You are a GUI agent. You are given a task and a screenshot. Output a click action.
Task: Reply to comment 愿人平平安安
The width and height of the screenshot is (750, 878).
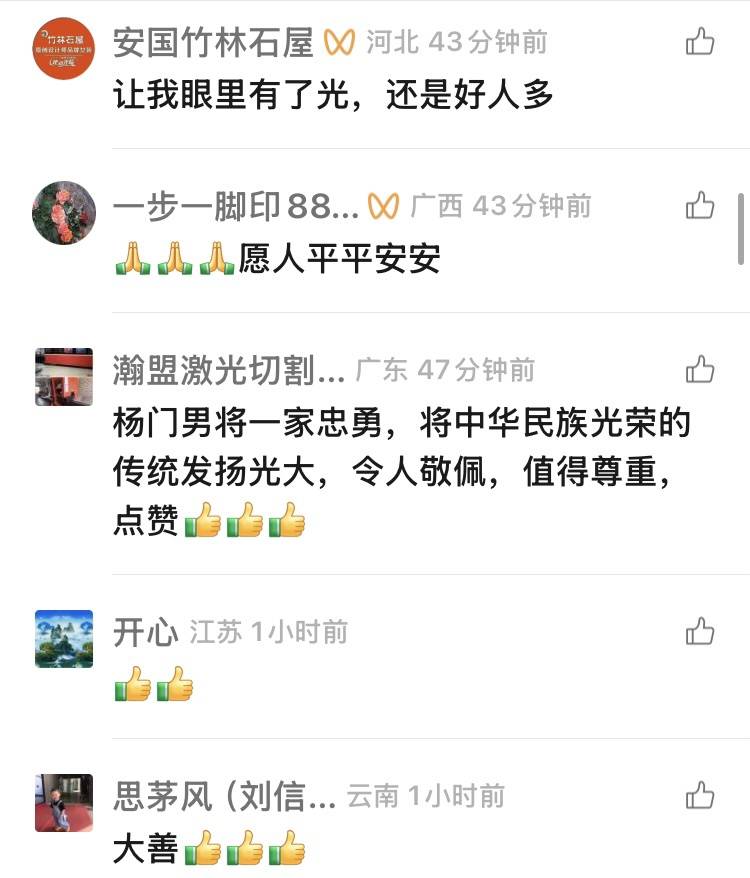[x=339, y=260]
